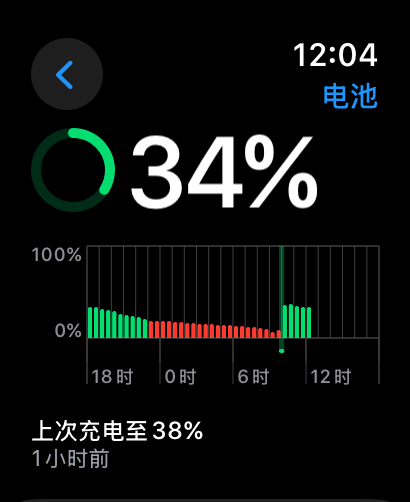Screen dimensions: 410x502
Task: Go back with the blue arrow button
Action: tap(67, 74)
